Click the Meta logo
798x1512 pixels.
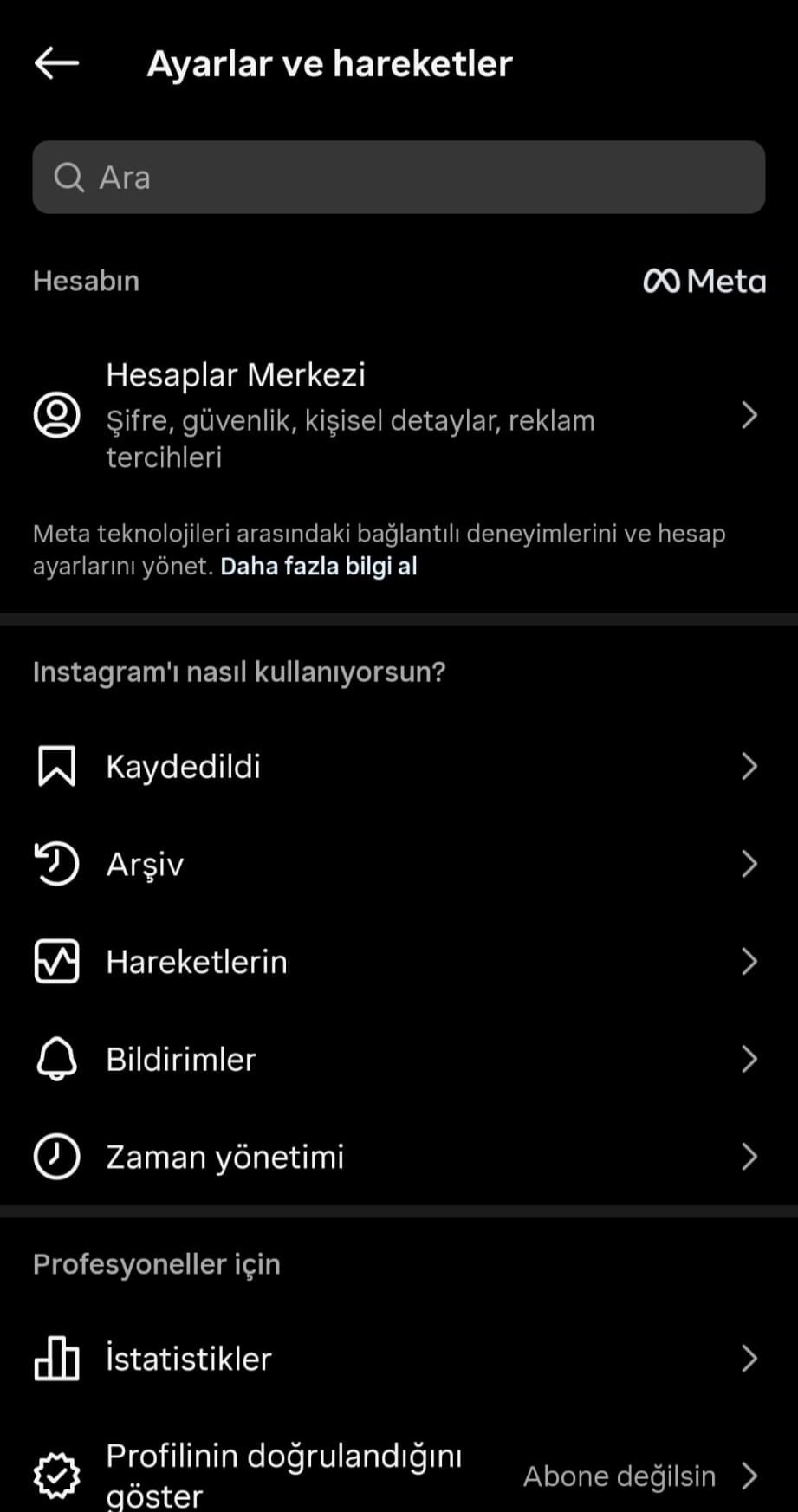coord(704,280)
